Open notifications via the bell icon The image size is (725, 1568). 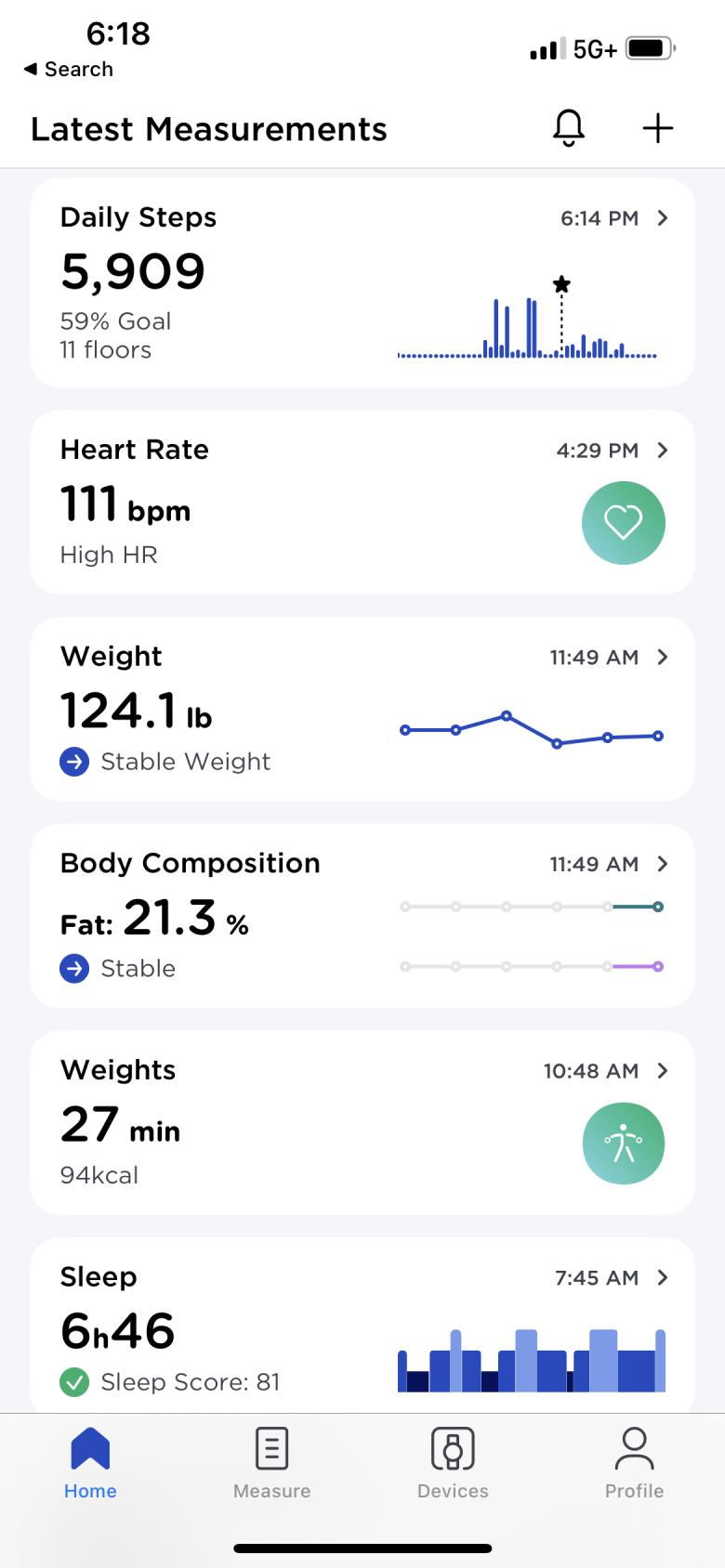568,128
